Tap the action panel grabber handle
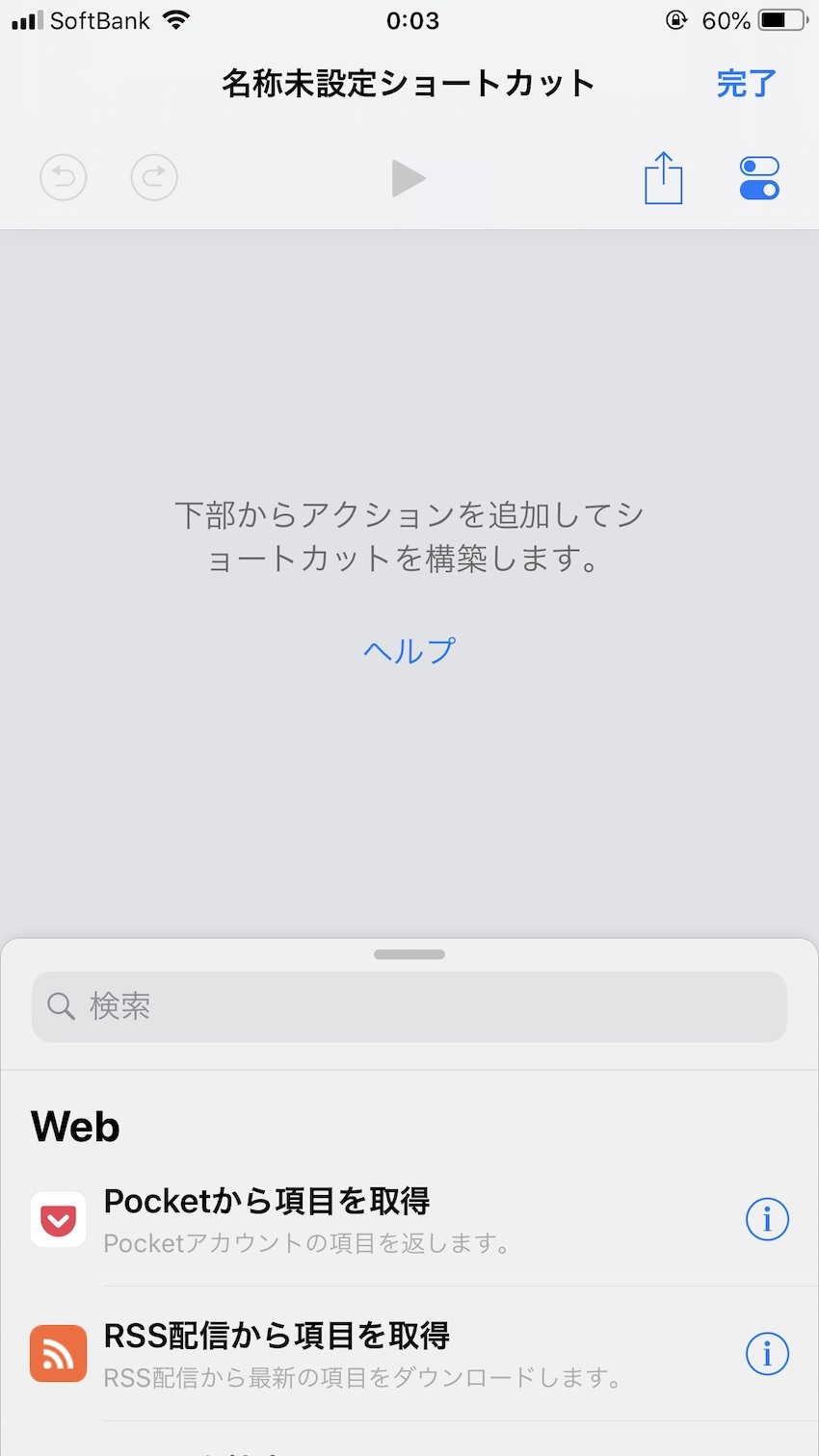Image resolution: width=819 pixels, height=1456 pixels. pyautogui.click(x=409, y=954)
